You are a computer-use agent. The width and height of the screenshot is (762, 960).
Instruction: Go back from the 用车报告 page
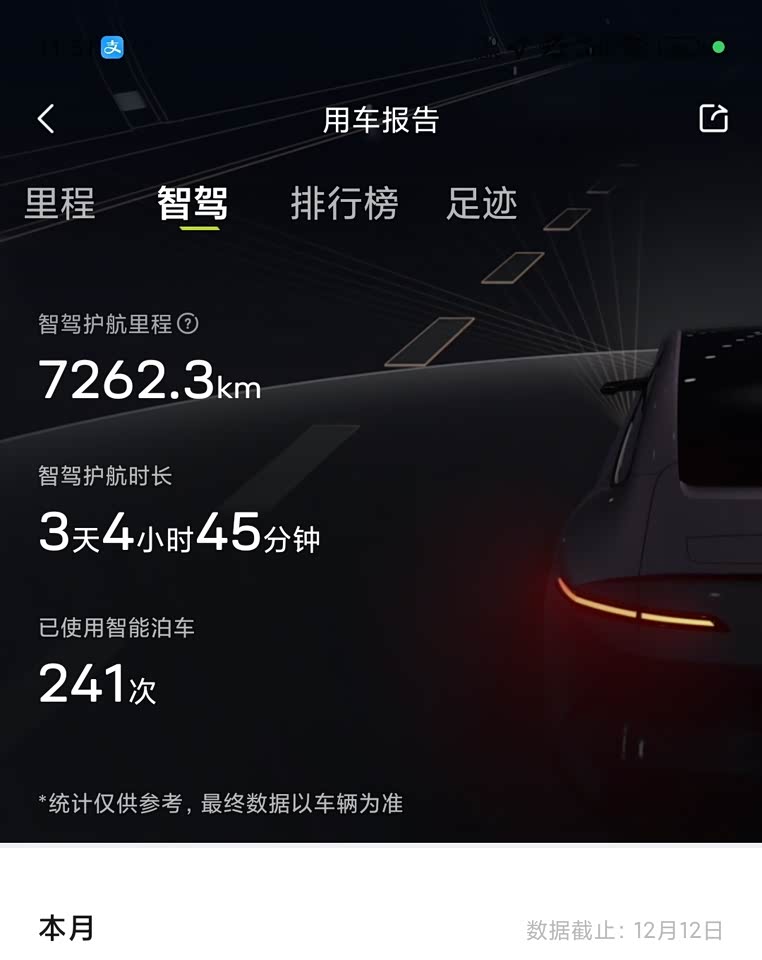46,119
